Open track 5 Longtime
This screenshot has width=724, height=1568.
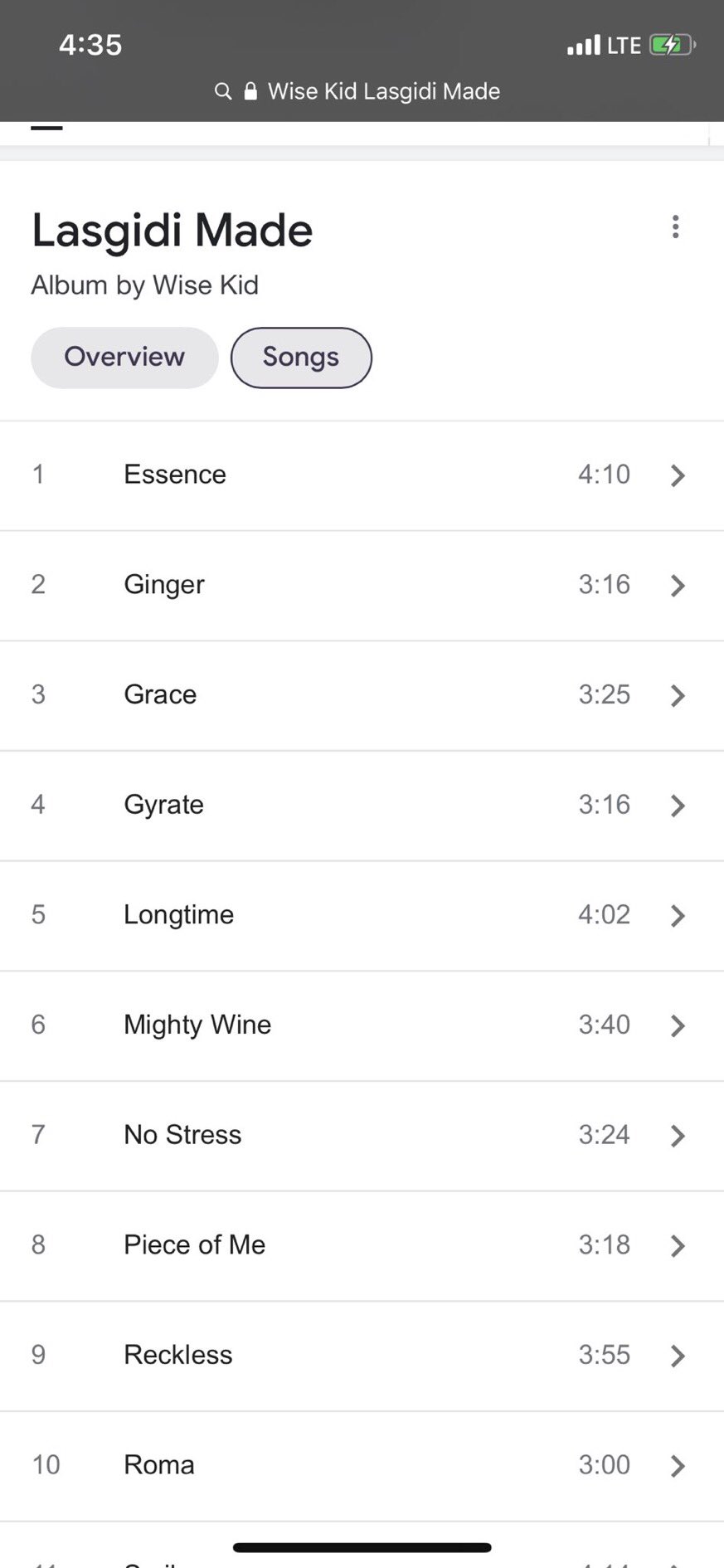coord(362,916)
